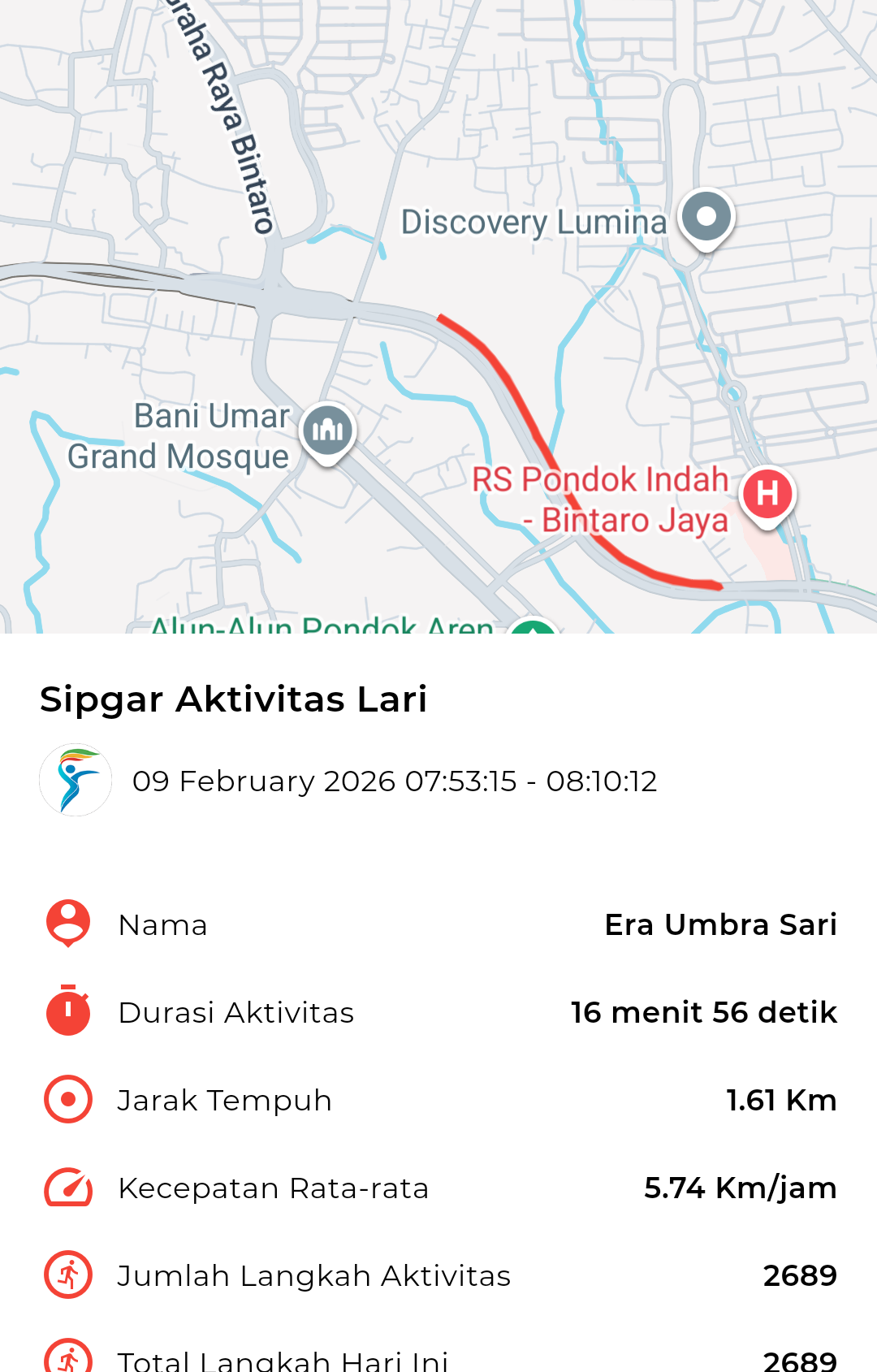877x1372 pixels.
Task: Select the RS Pondok Indah hospital marker
Action: [x=767, y=494]
